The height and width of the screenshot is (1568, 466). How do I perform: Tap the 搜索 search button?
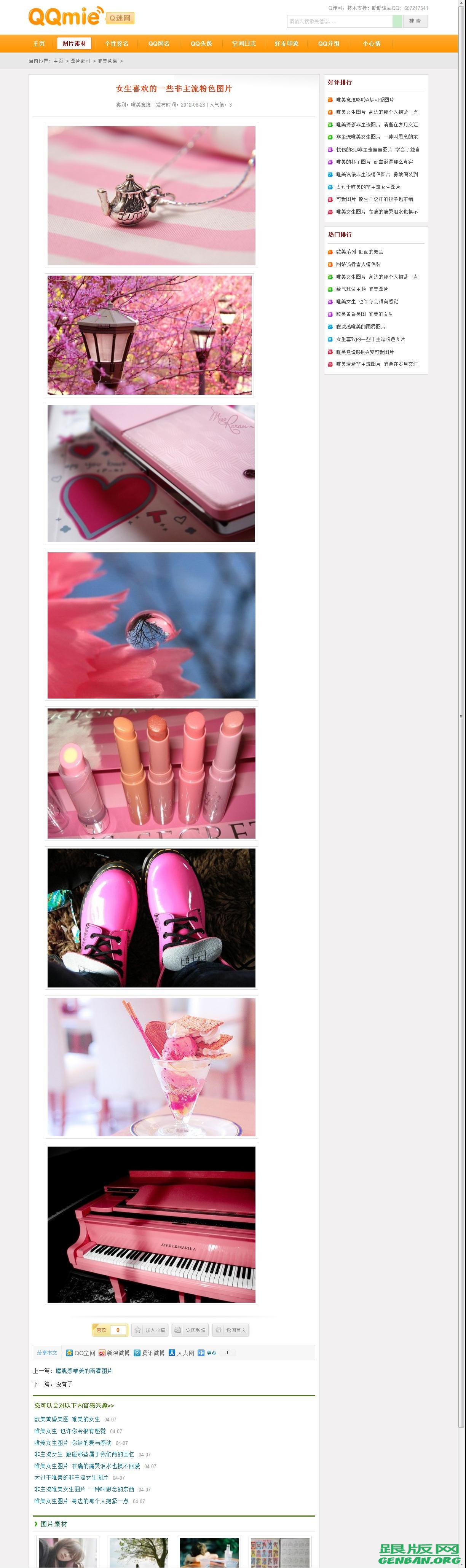[x=415, y=21]
